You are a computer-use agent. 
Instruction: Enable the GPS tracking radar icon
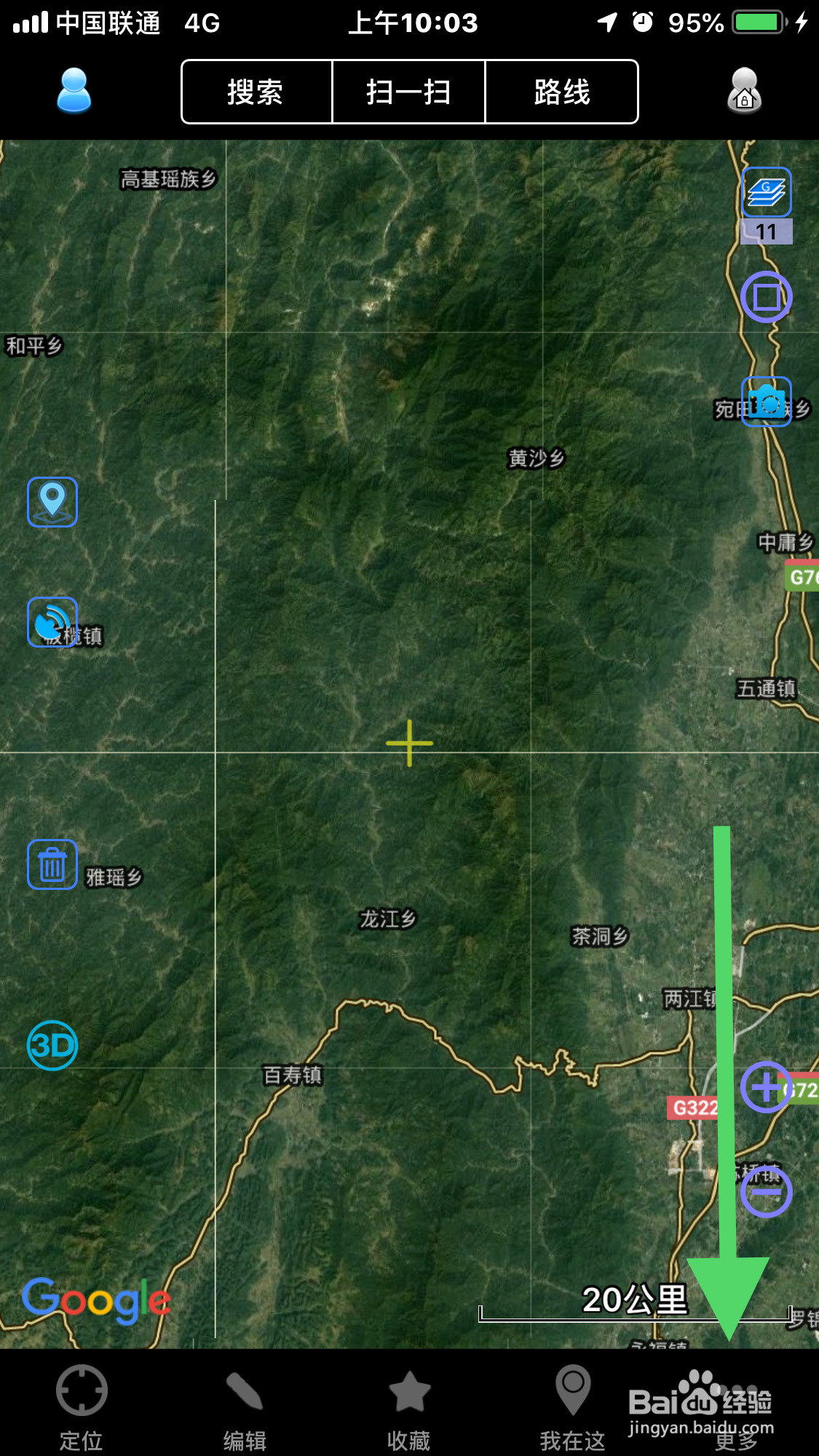pyautogui.click(x=52, y=624)
